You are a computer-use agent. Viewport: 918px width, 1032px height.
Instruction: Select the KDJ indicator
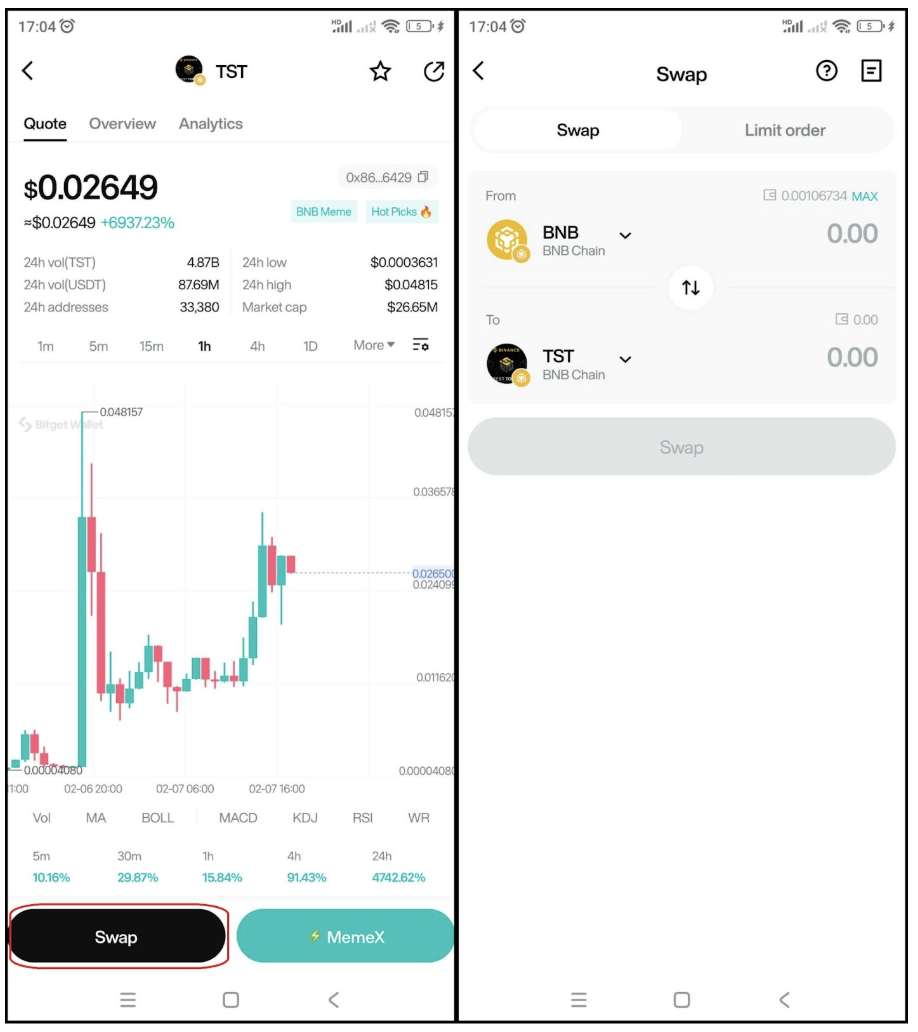pos(303,818)
